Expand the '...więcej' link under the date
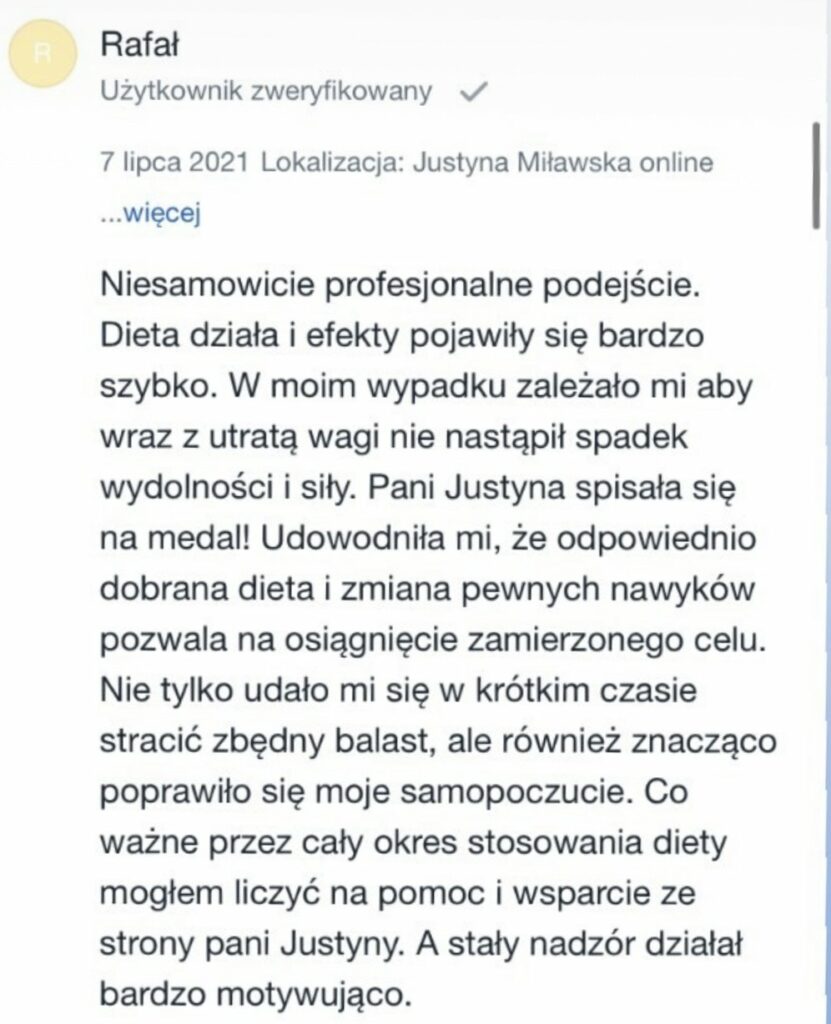The height and width of the screenshot is (1024, 831). point(151,215)
